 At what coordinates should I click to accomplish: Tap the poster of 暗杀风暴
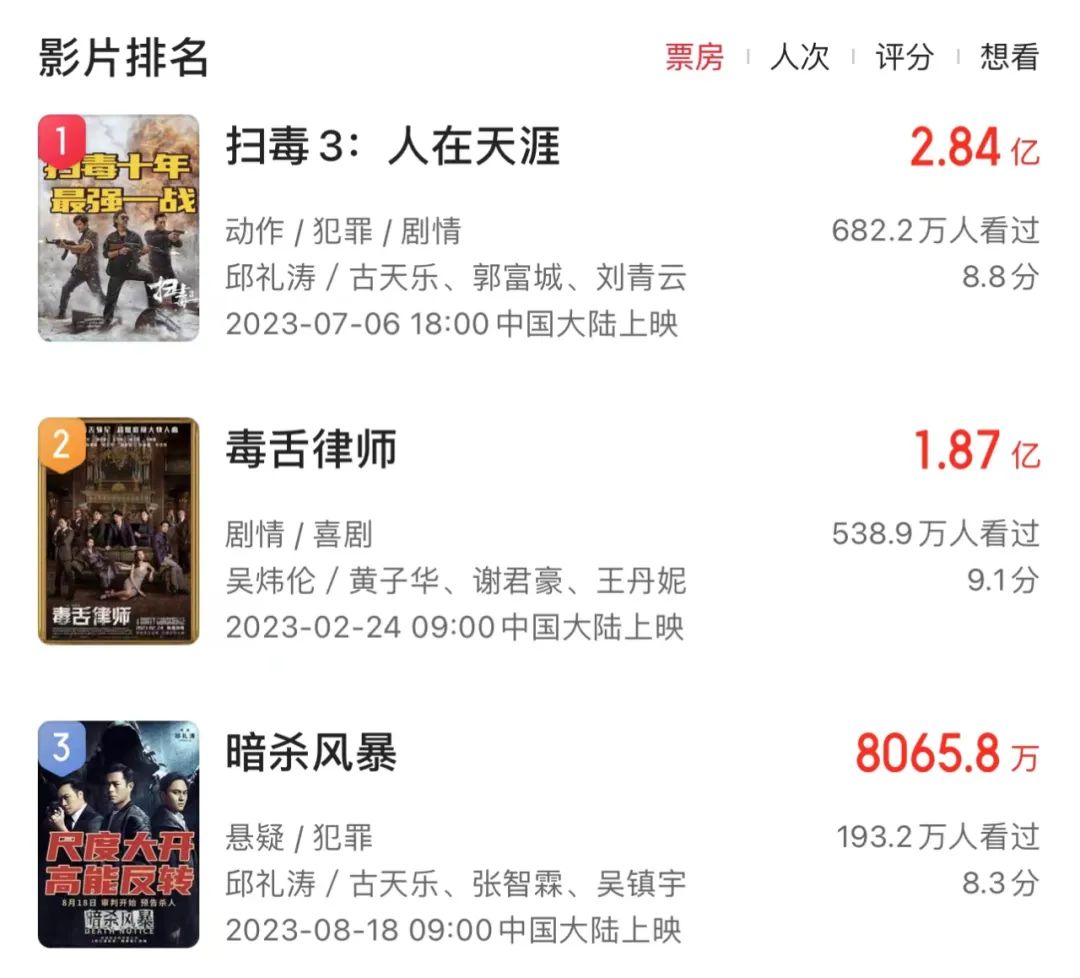pos(118,833)
